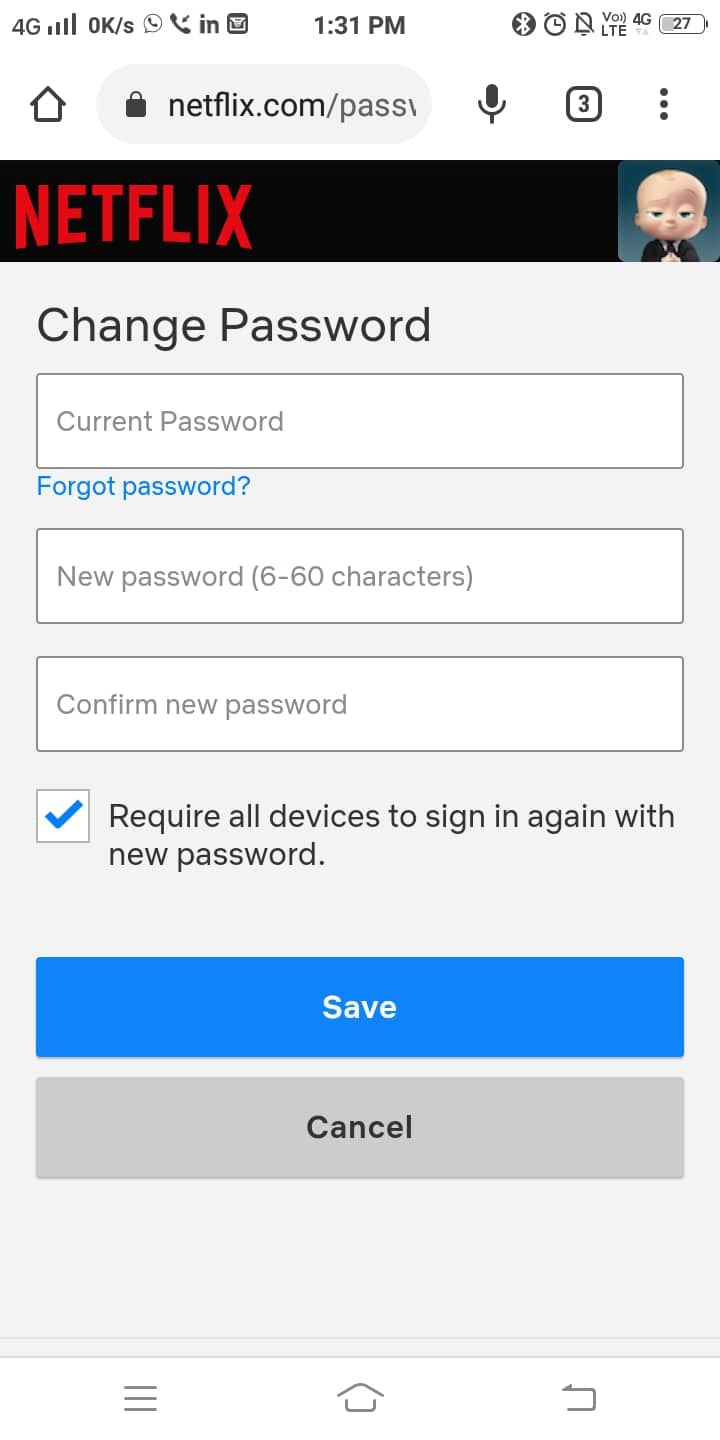Tap the Bluetooth icon in status bar
The height and width of the screenshot is (1440, 720).
(520, 23)
